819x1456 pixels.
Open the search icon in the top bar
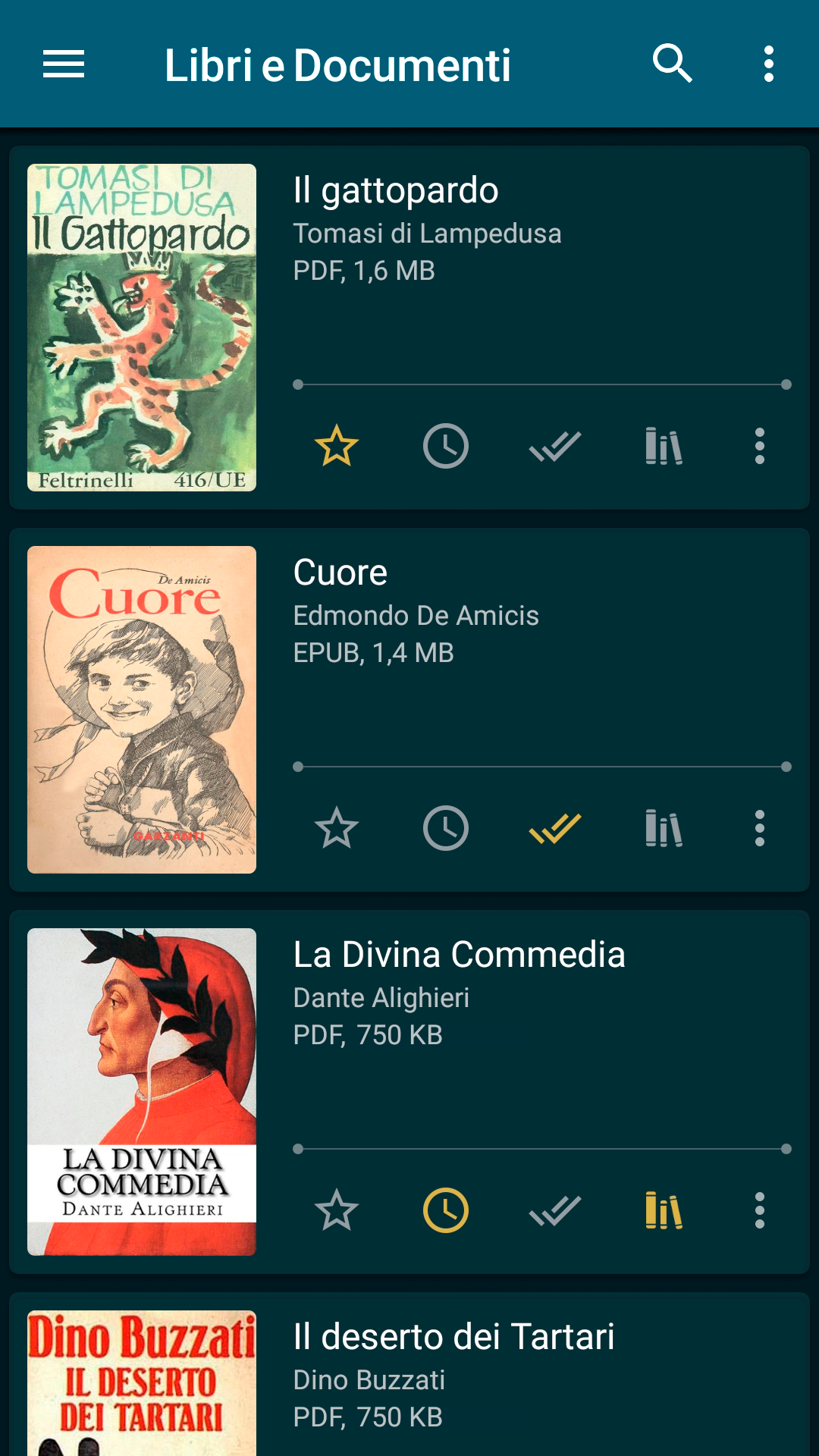pyautogui.click(x=673, y=64)
